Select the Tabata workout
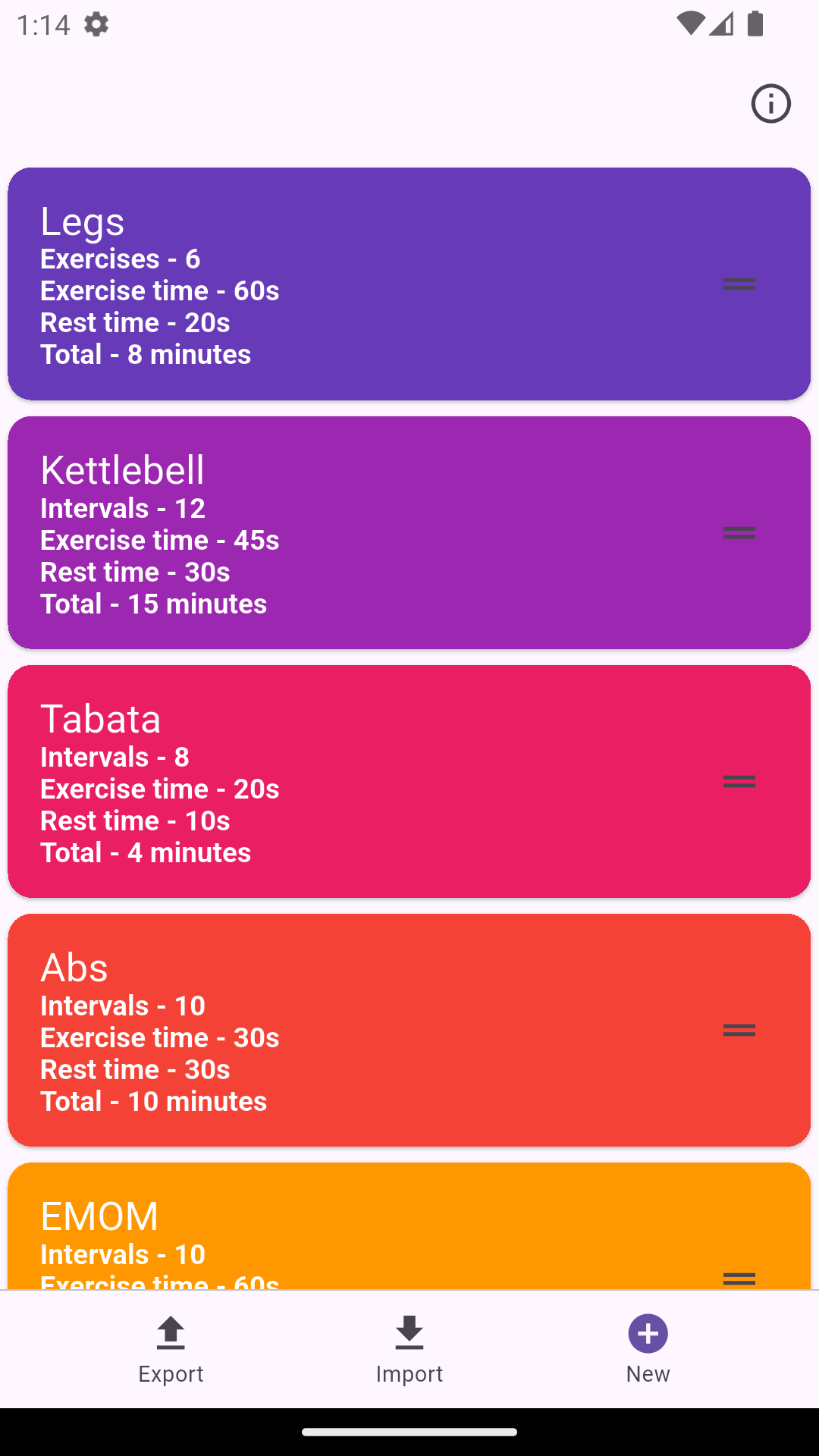The height and width of the screenshot is (1456, 819). [409, 781]
